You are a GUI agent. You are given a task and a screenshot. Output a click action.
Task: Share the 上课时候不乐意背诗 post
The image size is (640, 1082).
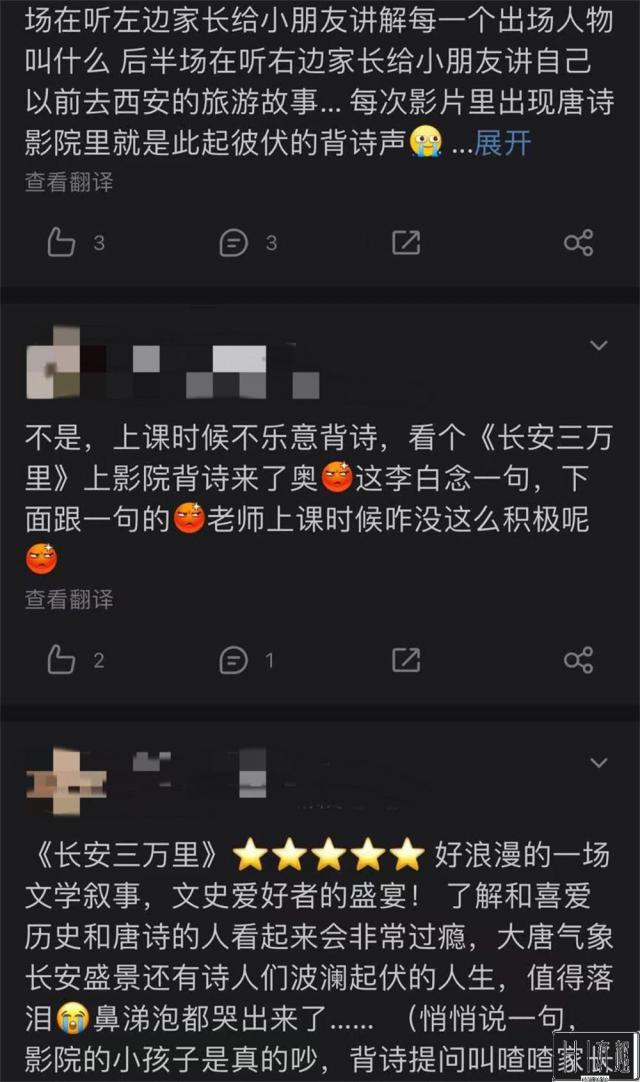[578, 659]
